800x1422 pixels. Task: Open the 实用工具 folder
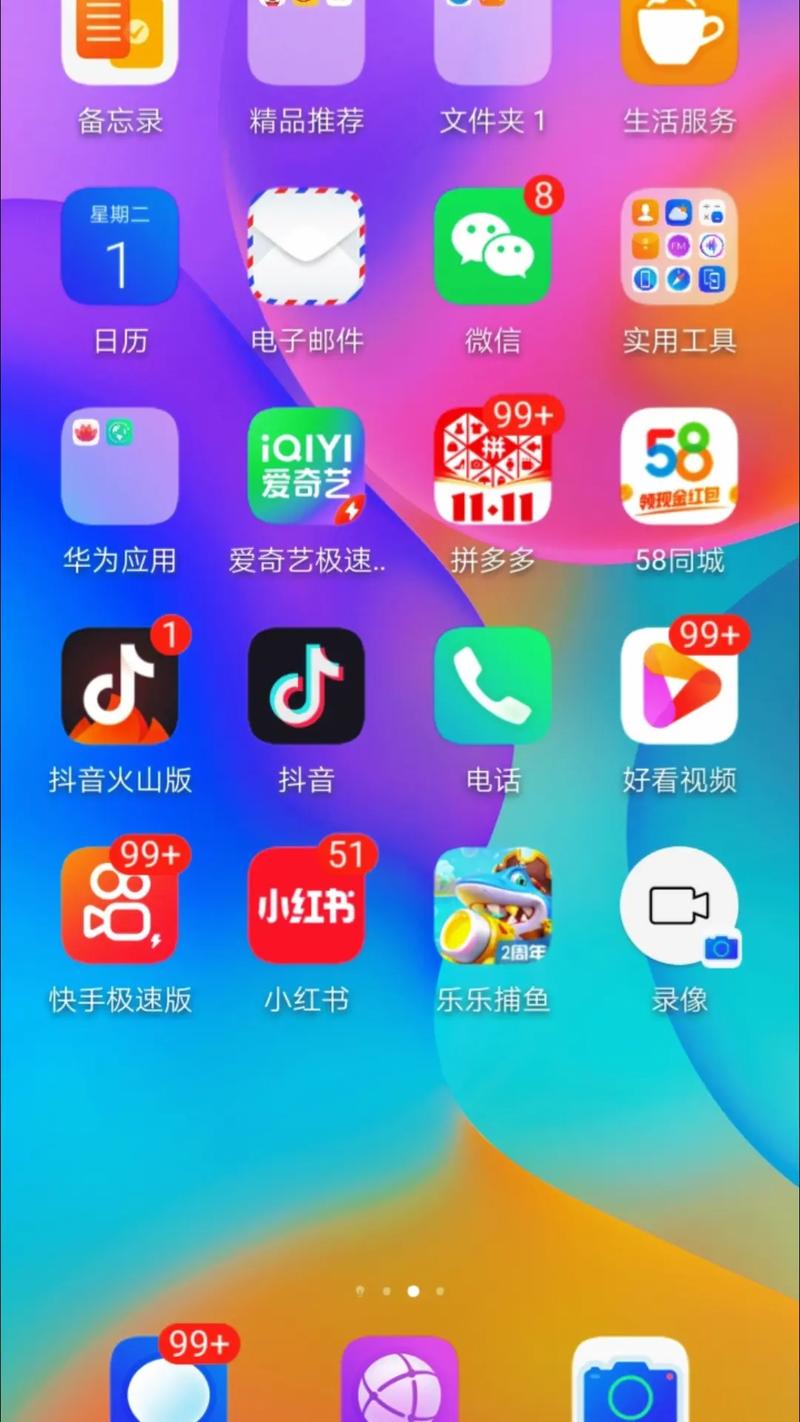679,246
